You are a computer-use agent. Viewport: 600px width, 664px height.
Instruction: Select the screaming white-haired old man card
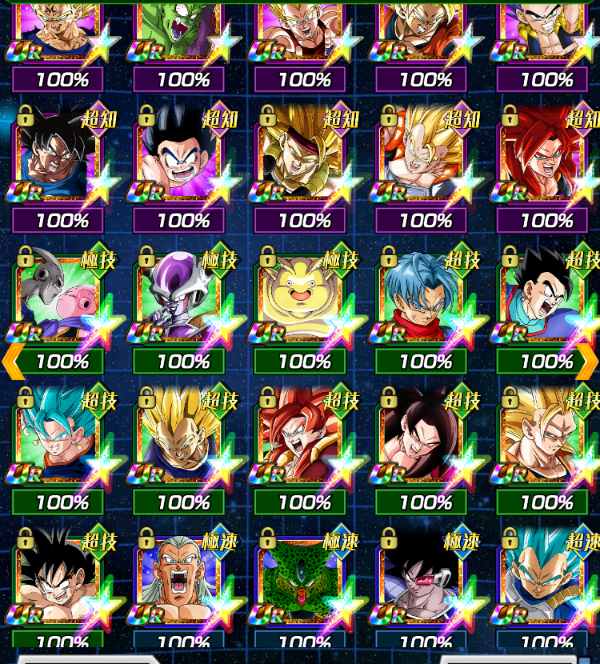pyautogui.click(x=183, y=582)
